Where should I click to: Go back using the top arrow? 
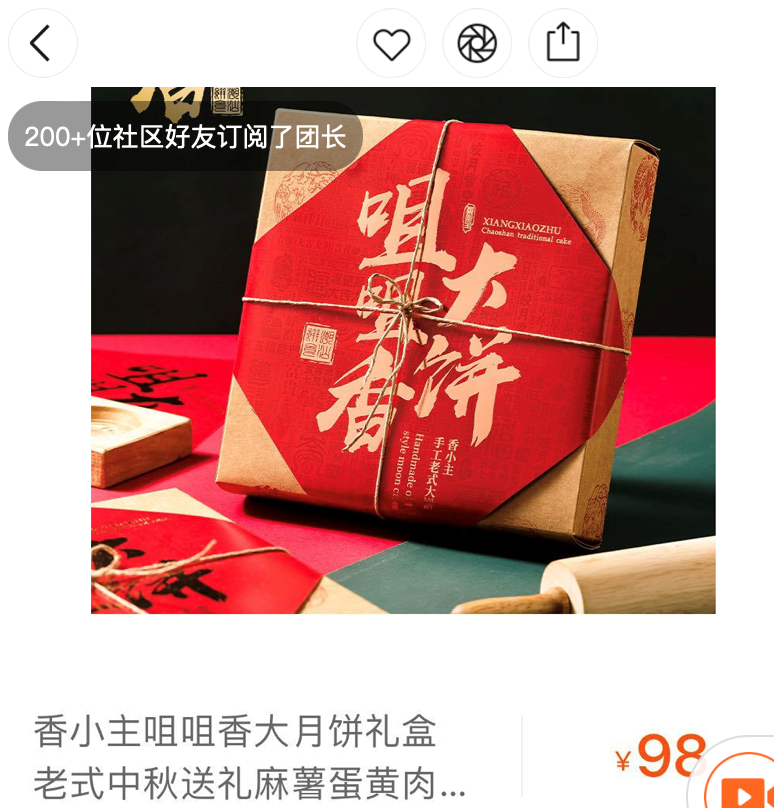[x=42, y=43]
